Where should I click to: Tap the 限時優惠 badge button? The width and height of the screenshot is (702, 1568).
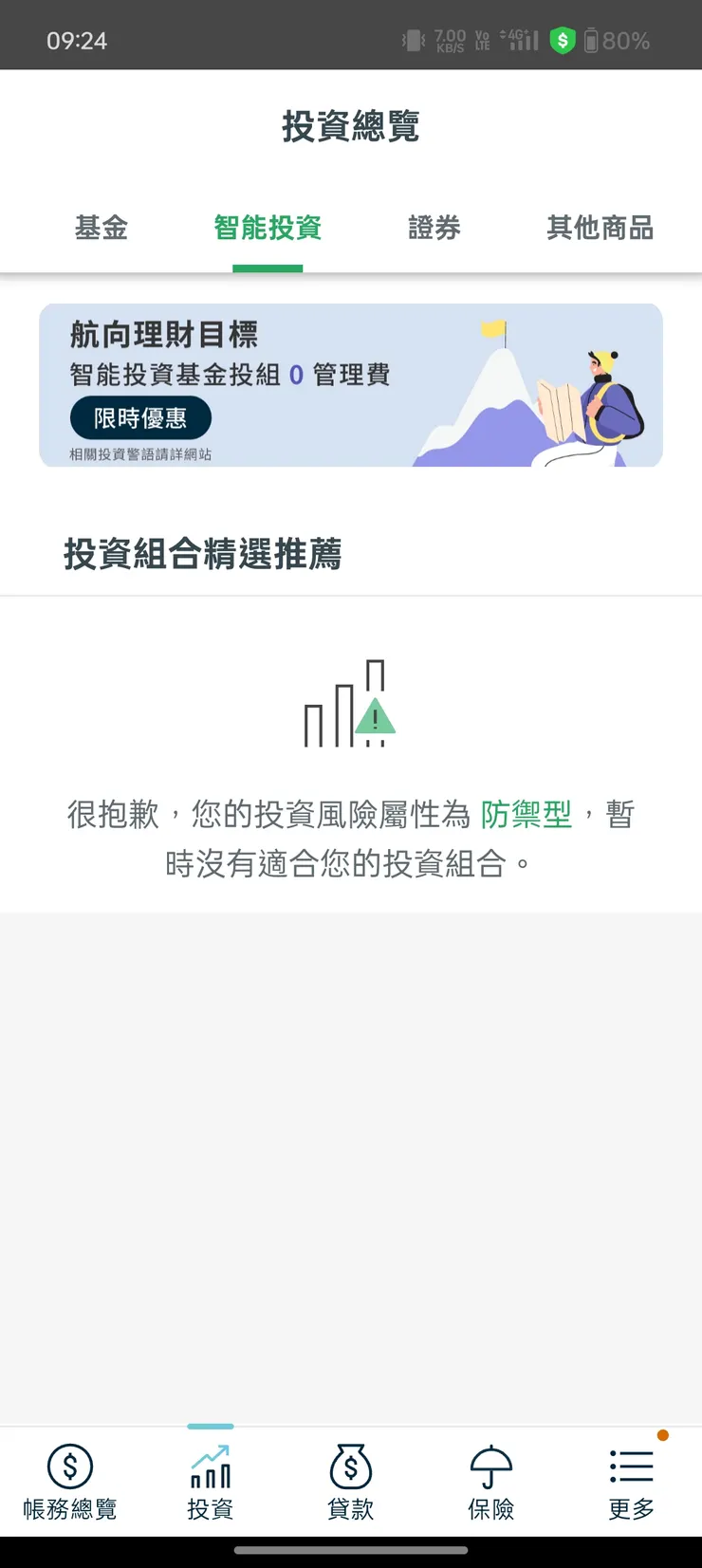(141, 418)
